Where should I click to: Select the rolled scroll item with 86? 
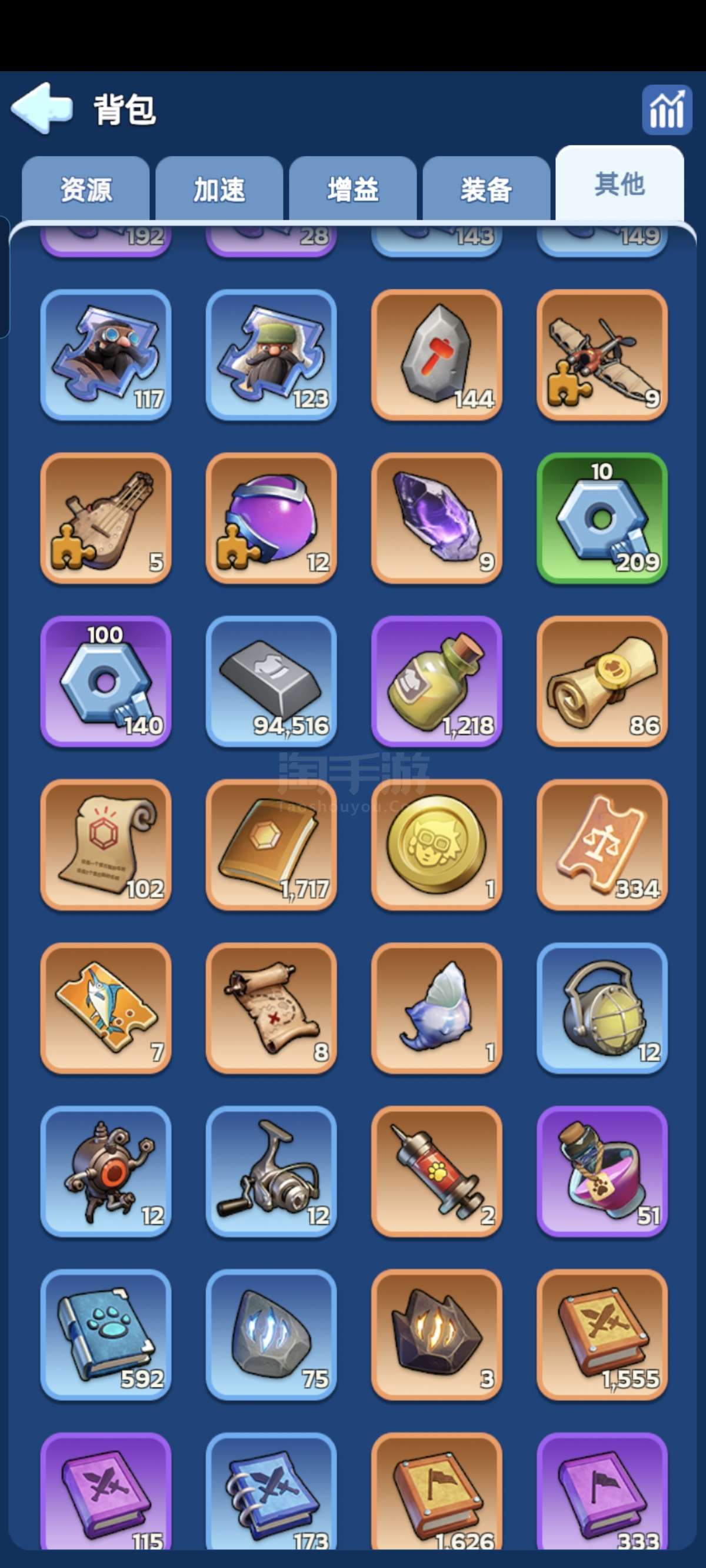602,681
